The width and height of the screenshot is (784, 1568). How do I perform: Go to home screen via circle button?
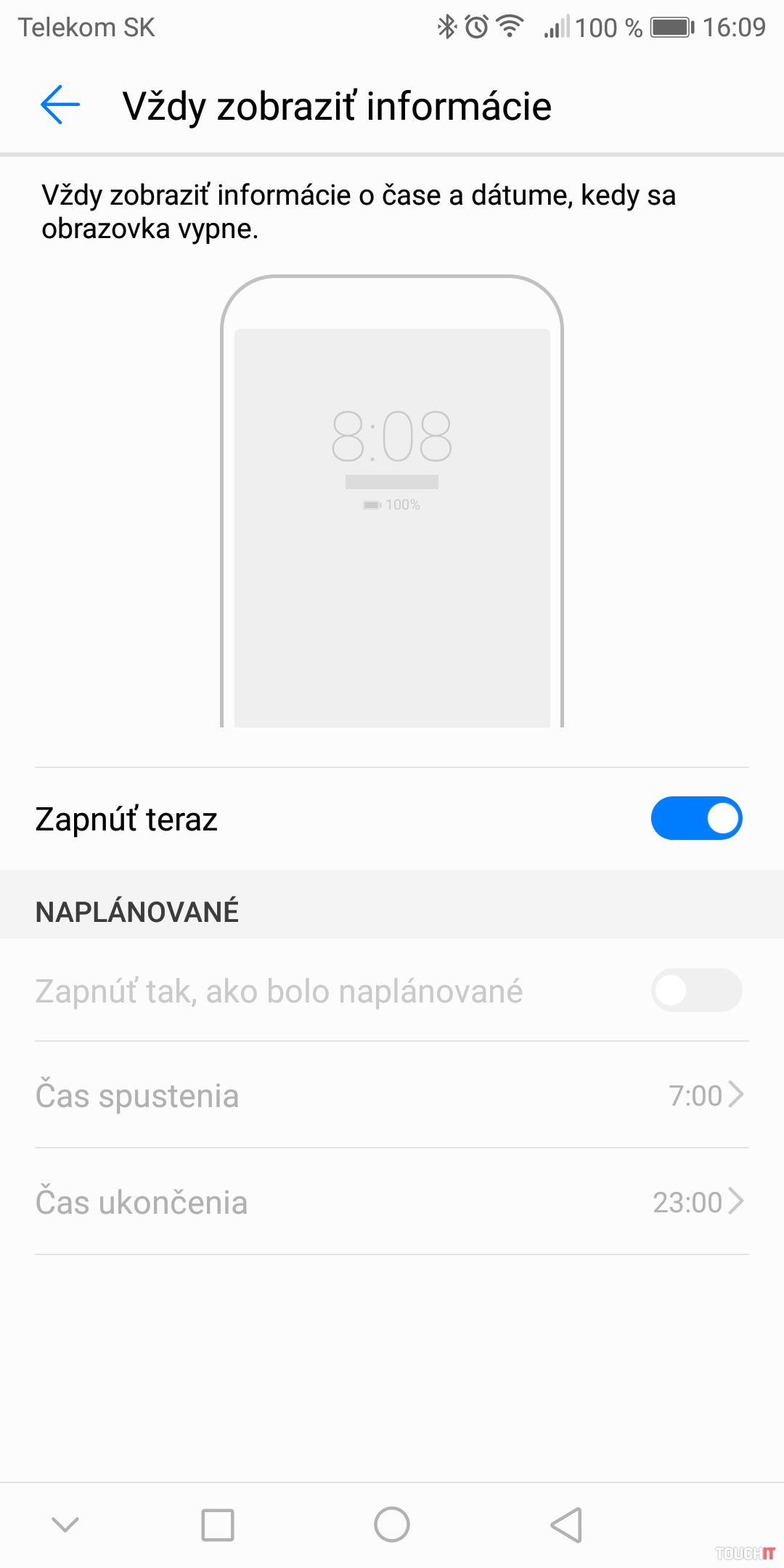coord(392,1524)
